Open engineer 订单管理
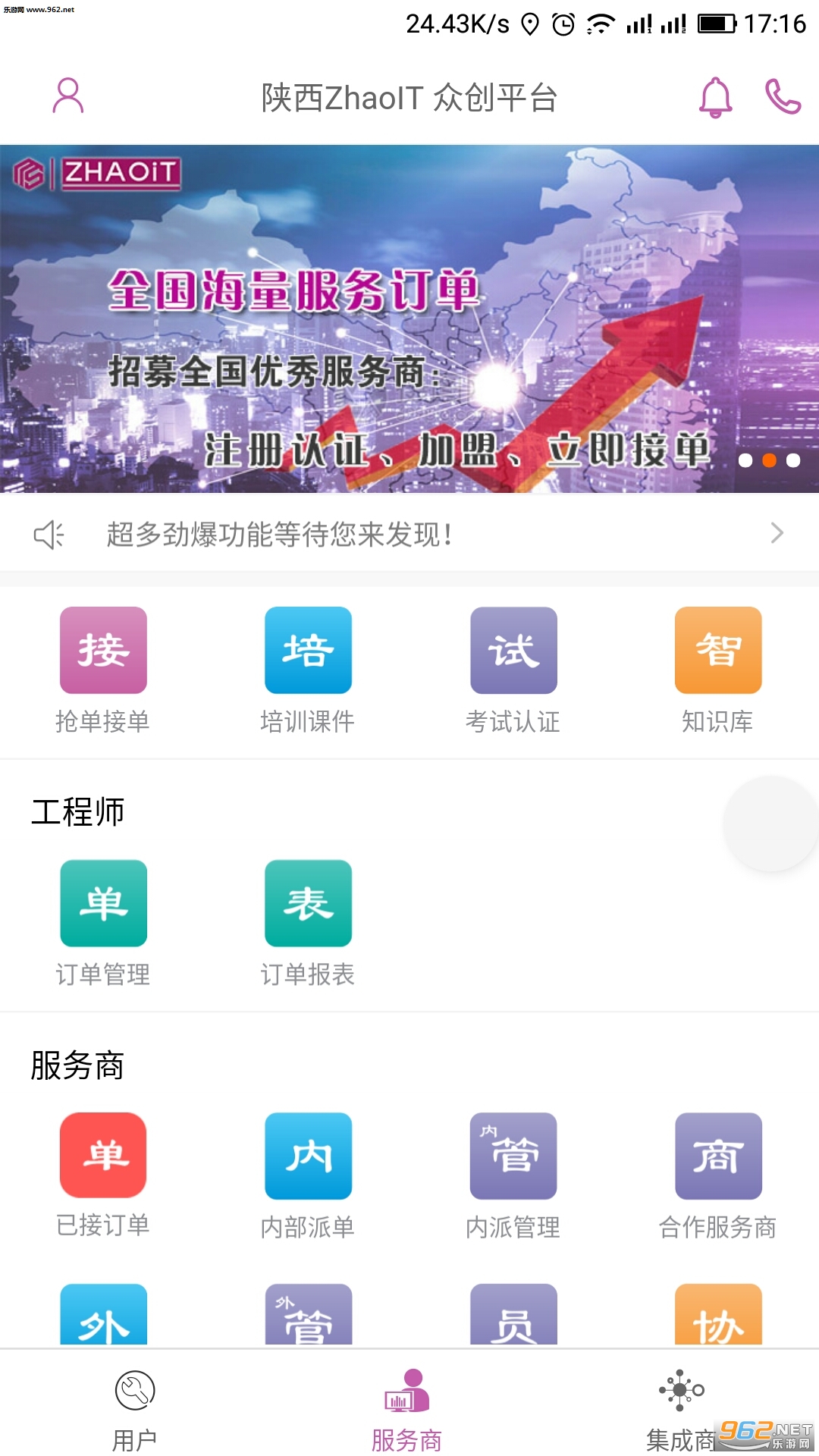 tap(103, 921)
